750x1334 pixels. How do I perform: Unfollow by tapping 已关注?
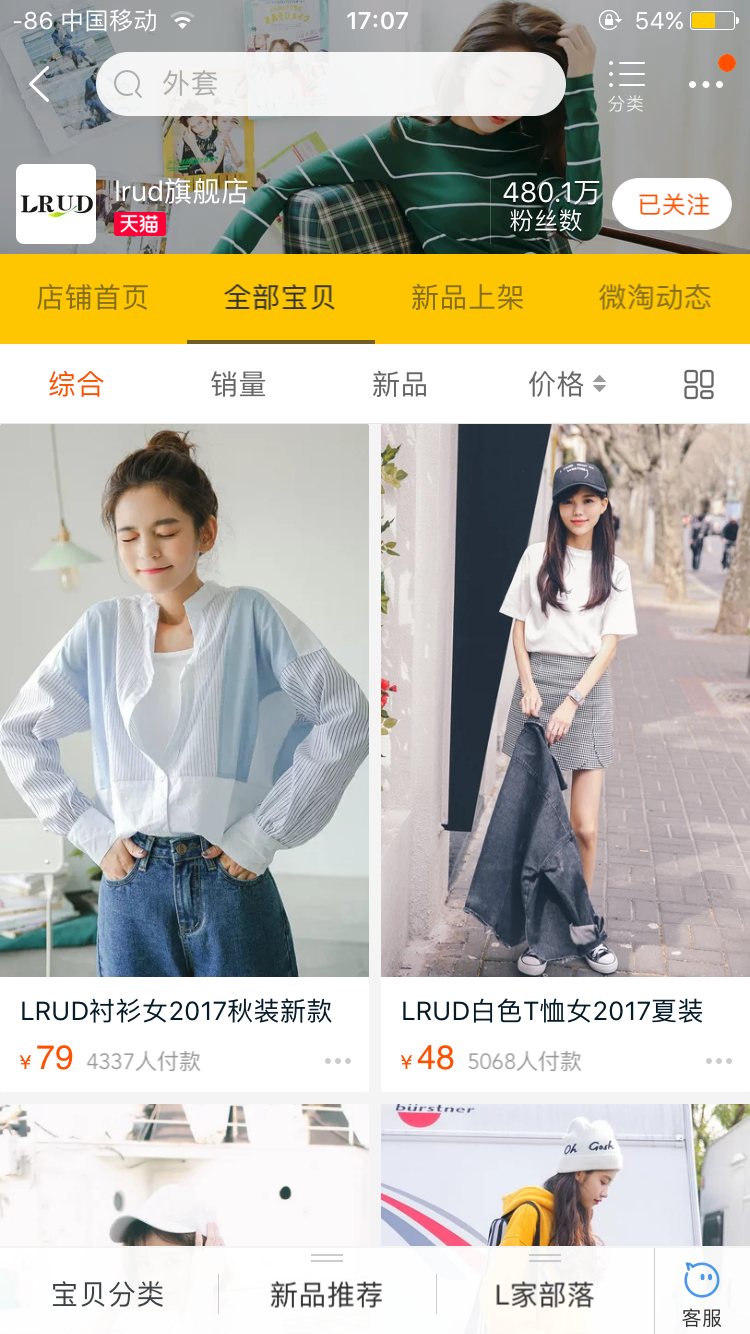[x=671, y=203]
